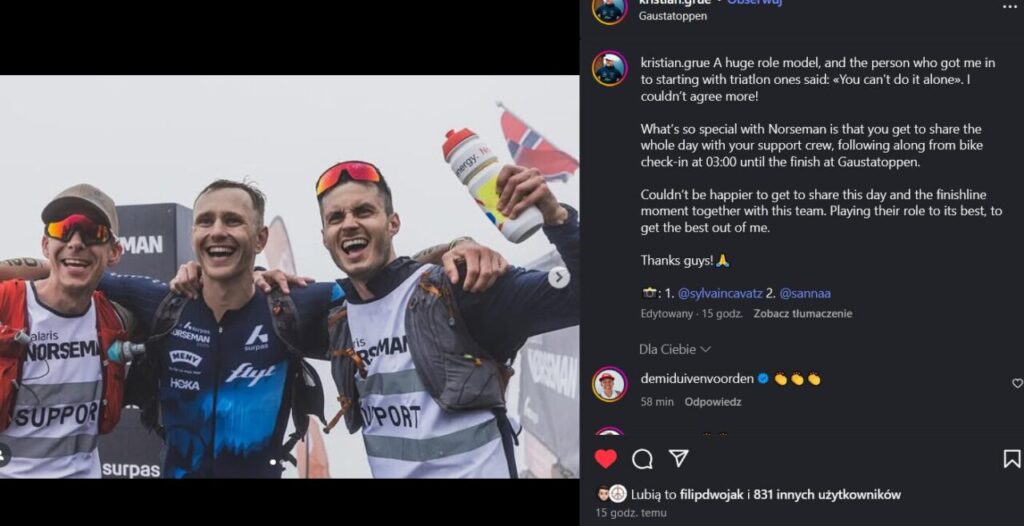
Task: Open the comment bubble icon
Action: coord(642,458)
